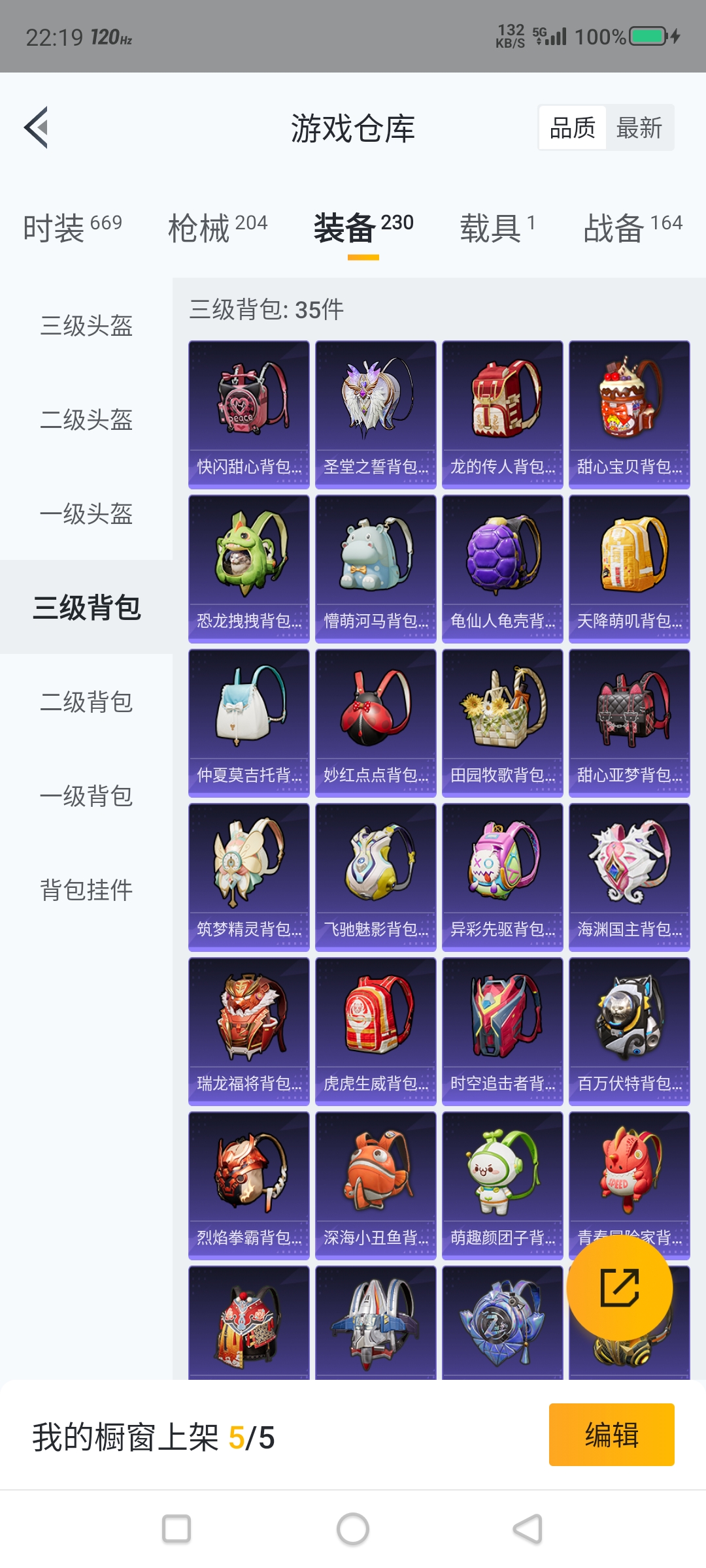Tap the 编辑 button
The image size is (706, 1568).
612,1435
